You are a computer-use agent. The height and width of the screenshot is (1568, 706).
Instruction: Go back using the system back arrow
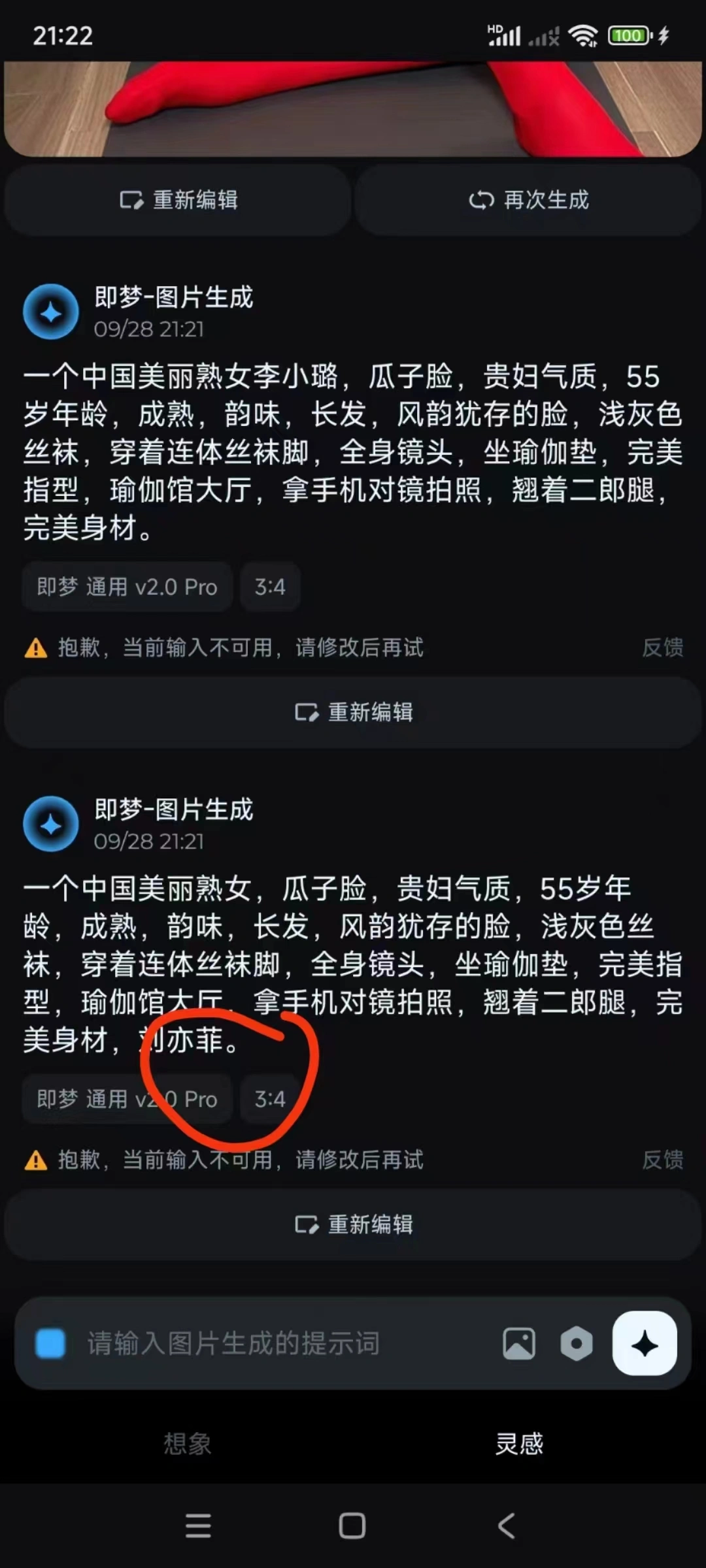click(507, 1526)
